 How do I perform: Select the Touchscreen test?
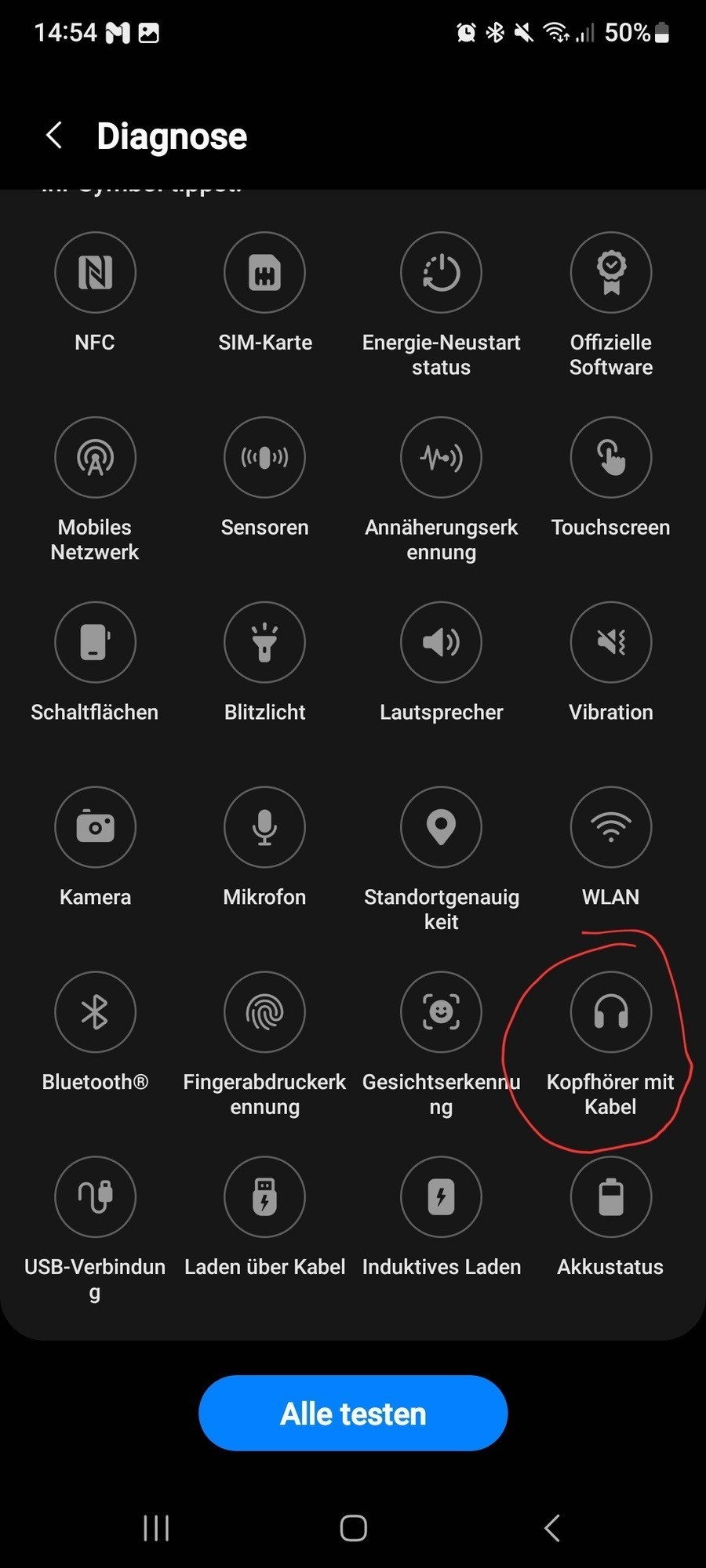[x=610, y=458]
